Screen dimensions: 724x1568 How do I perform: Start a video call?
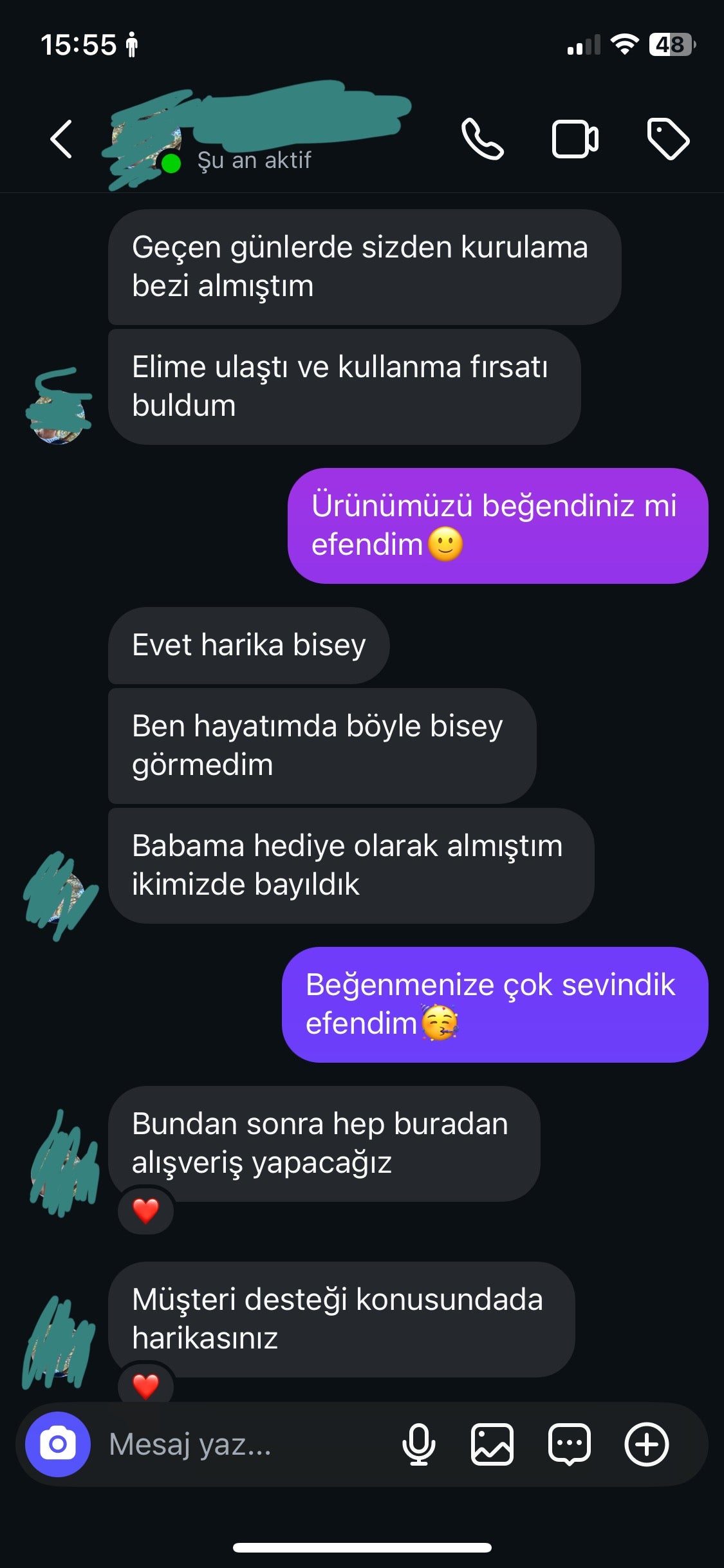(575, 139)
